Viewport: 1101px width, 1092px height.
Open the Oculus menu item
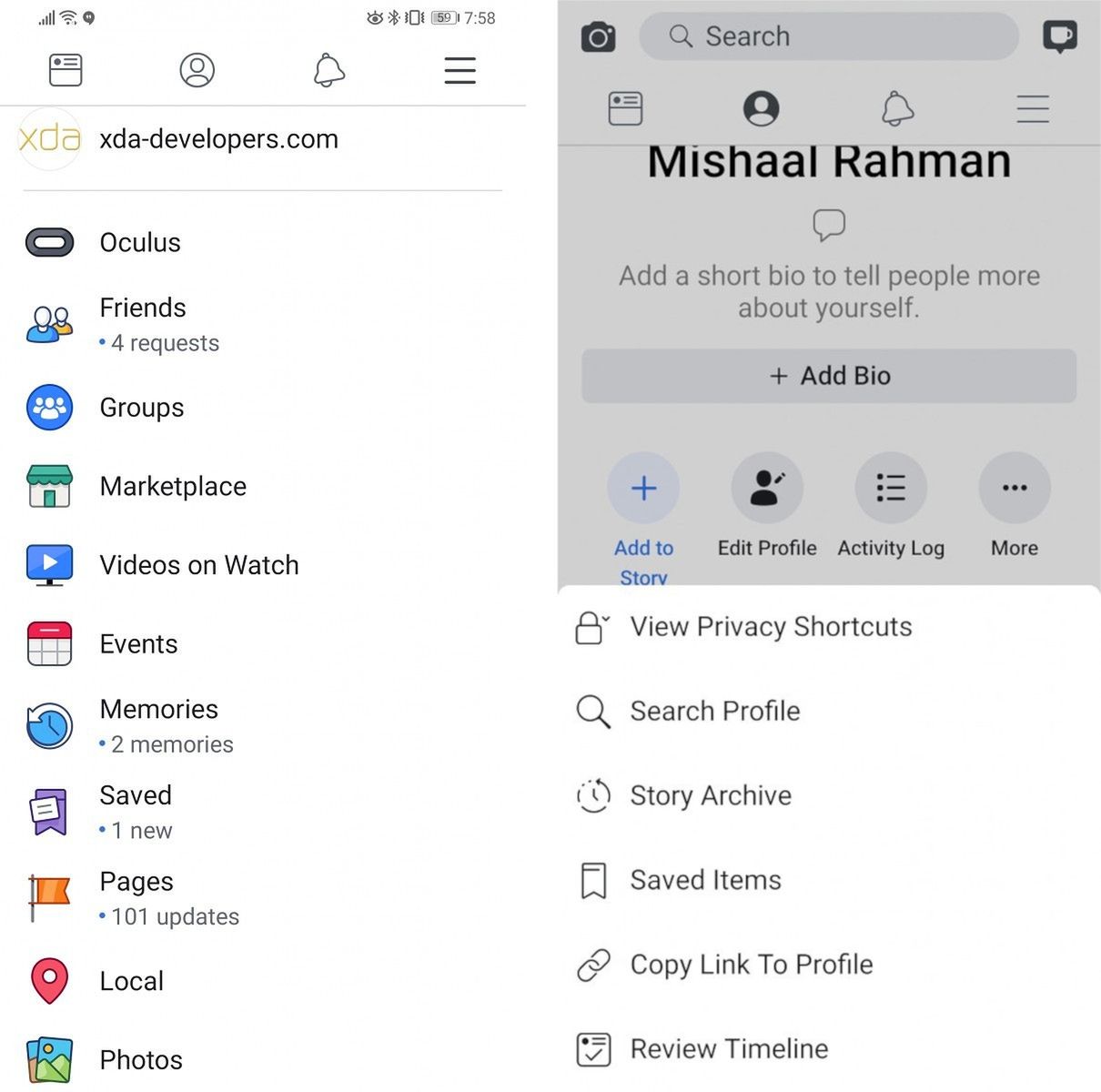pos(140,243)
